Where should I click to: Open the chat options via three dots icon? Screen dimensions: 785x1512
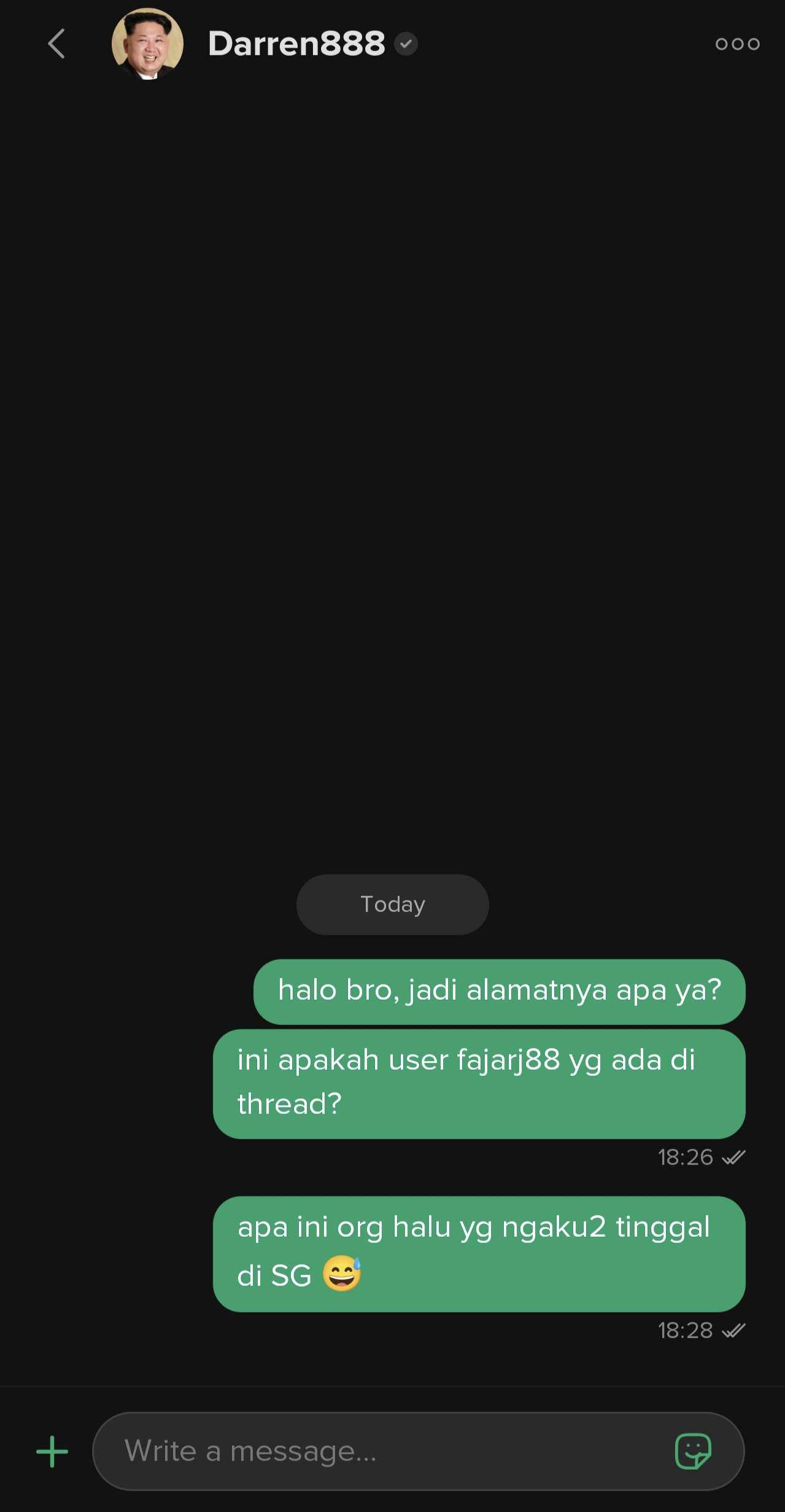pos(737,43)
